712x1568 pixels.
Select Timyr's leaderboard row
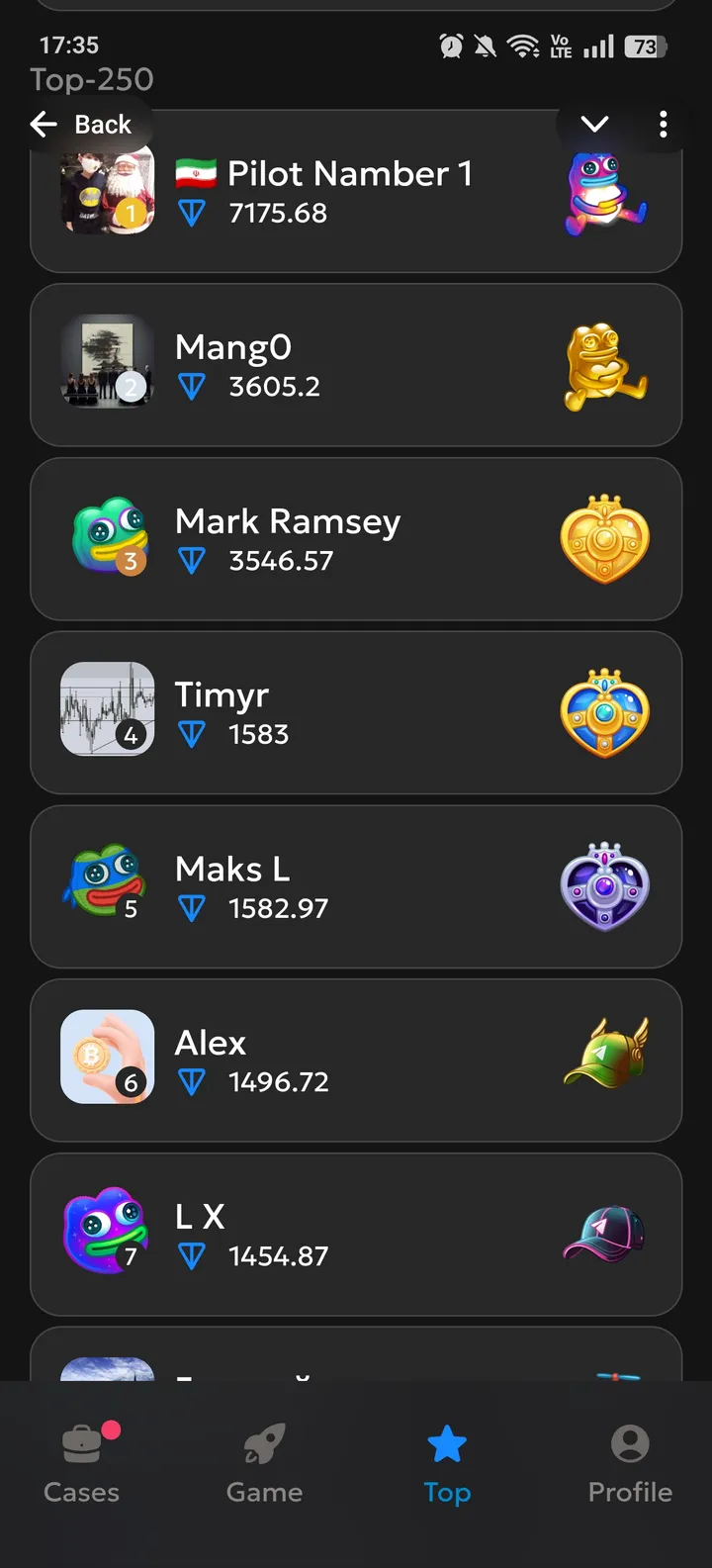(356, 712)
